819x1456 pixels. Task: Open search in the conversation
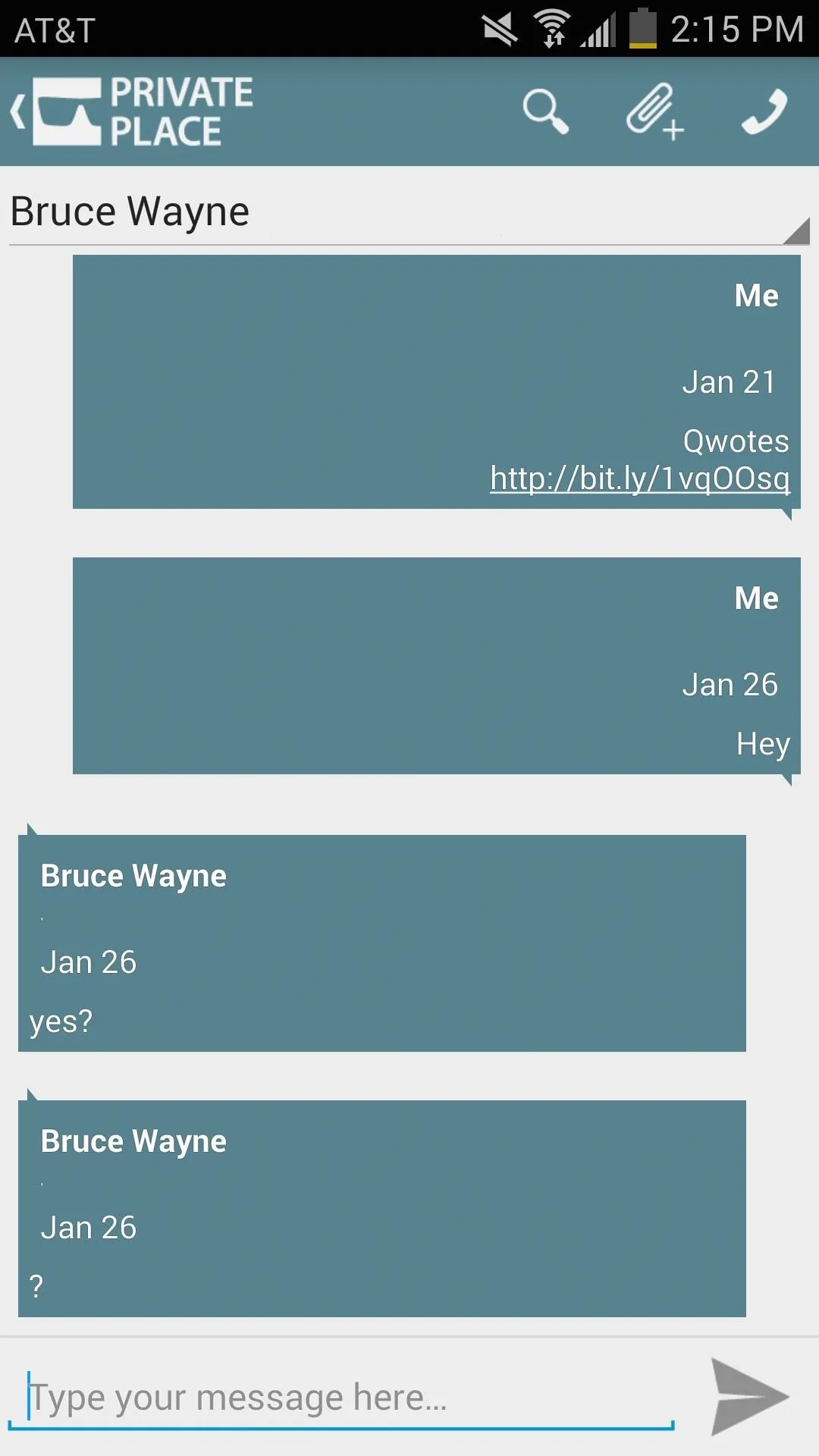point(545,111)
